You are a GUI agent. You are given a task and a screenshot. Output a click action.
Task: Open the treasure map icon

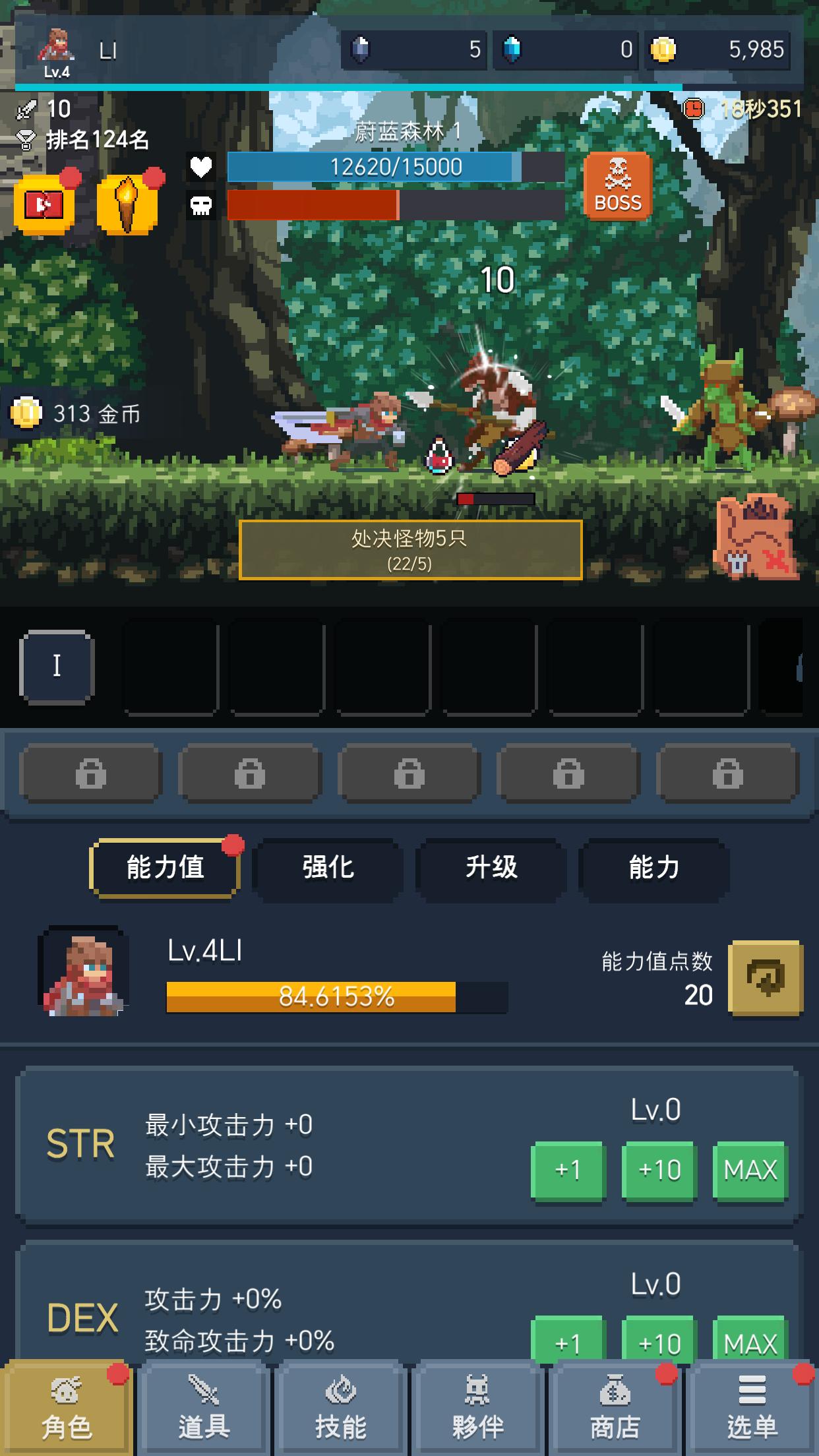pyautogui.click(x=756, y=538)
